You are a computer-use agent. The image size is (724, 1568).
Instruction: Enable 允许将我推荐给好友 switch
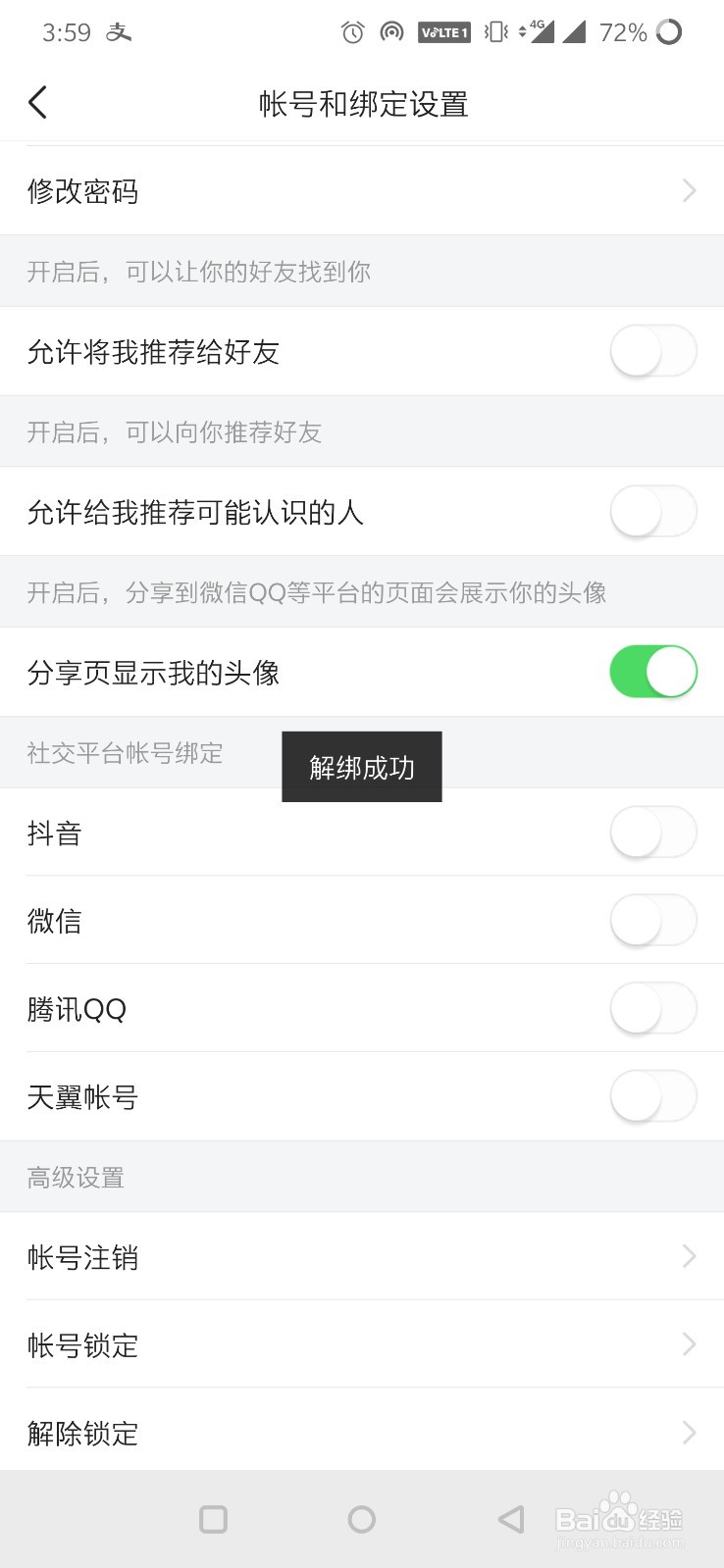653,350
